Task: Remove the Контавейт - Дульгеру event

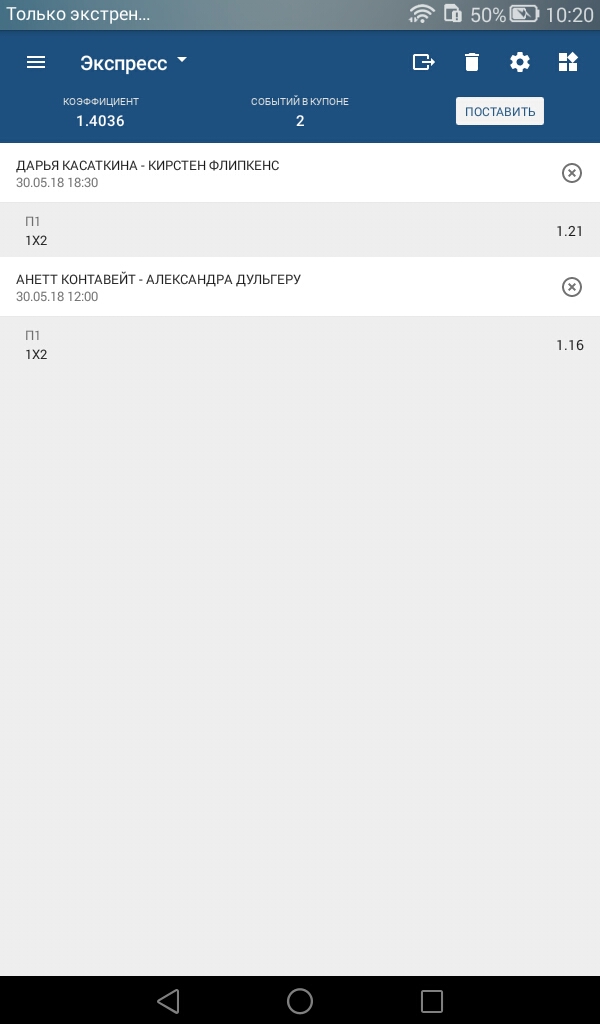Action: click(x=572, y=287)
